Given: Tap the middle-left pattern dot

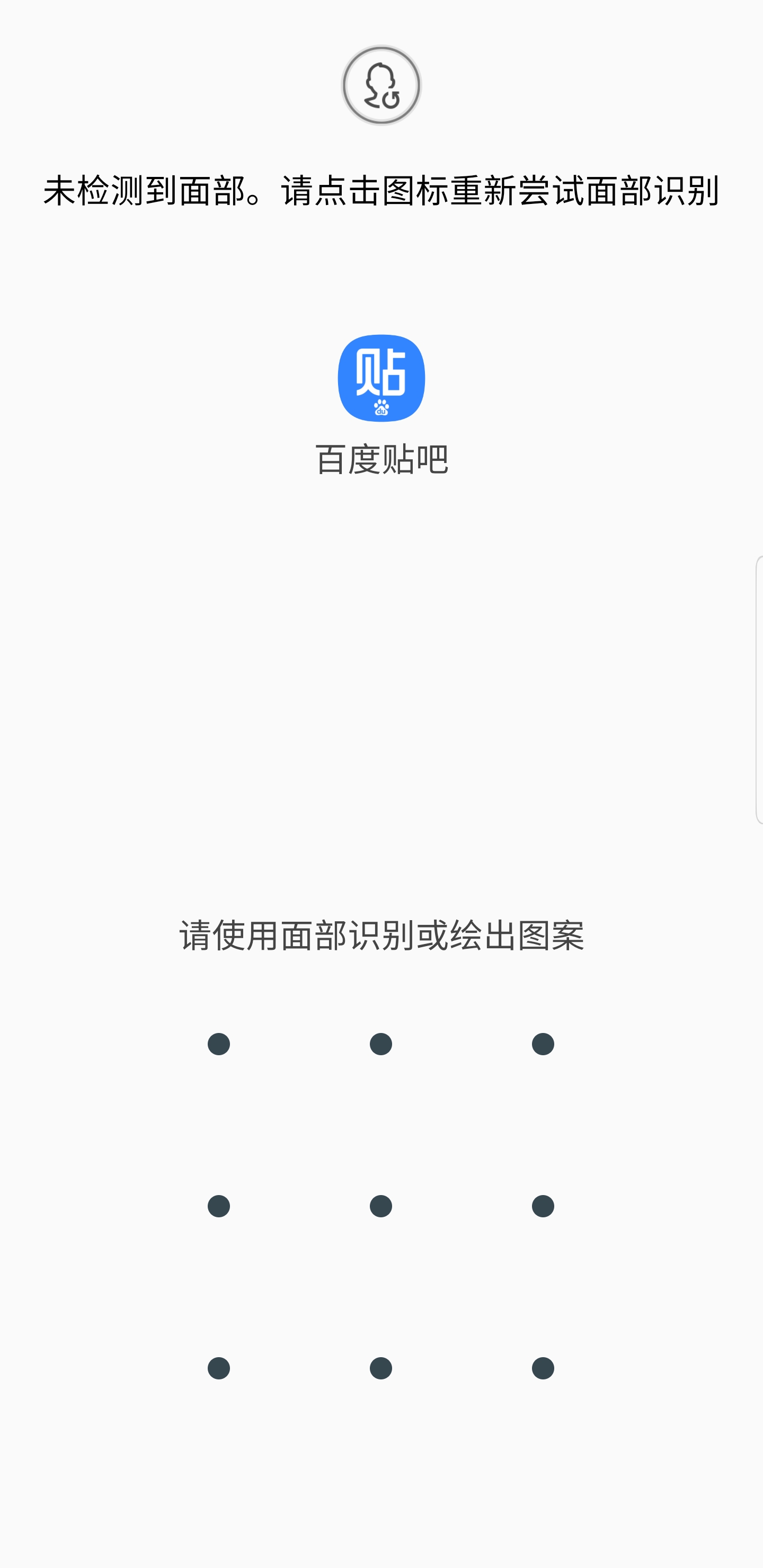Looking at the screenshot, I should tap(219, 1206).
